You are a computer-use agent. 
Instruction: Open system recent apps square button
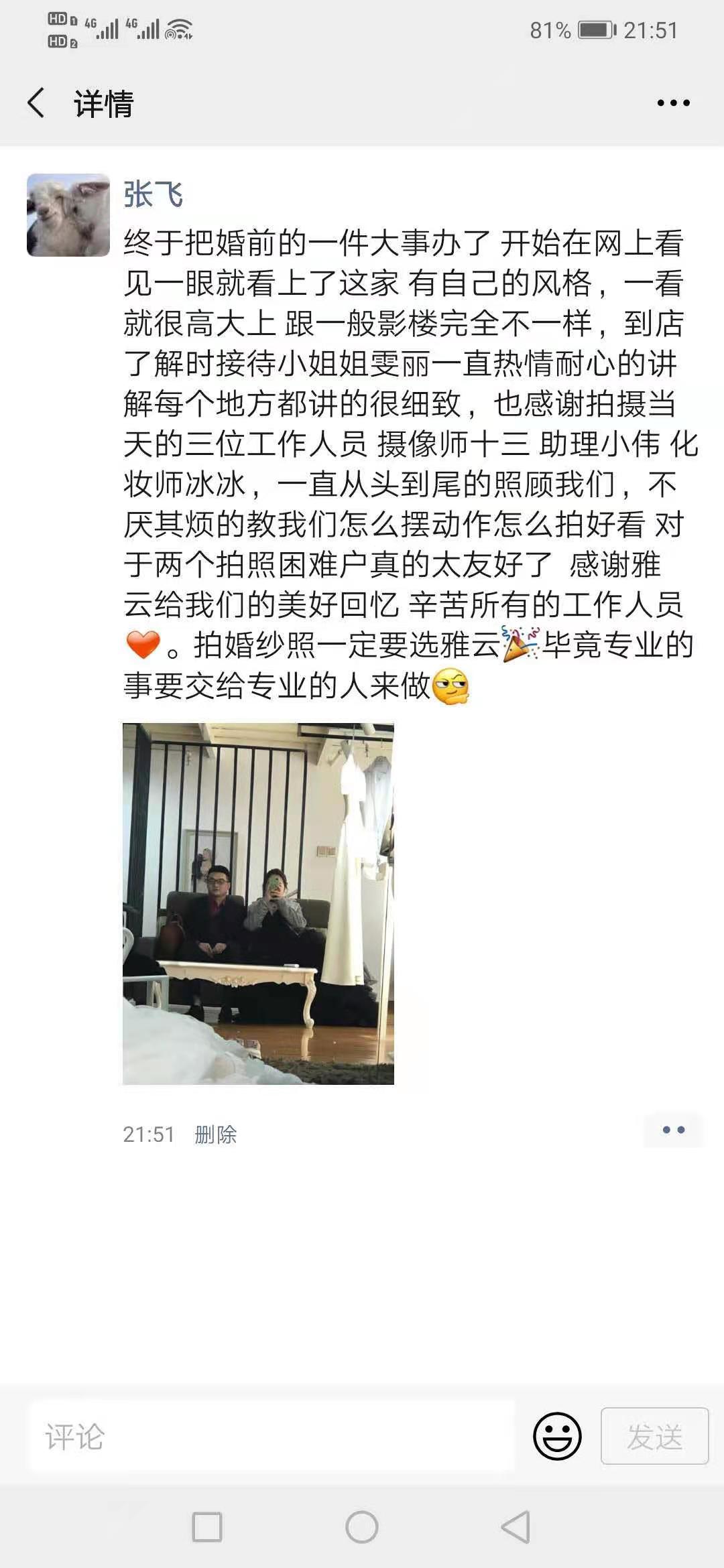coord(207,1528)
